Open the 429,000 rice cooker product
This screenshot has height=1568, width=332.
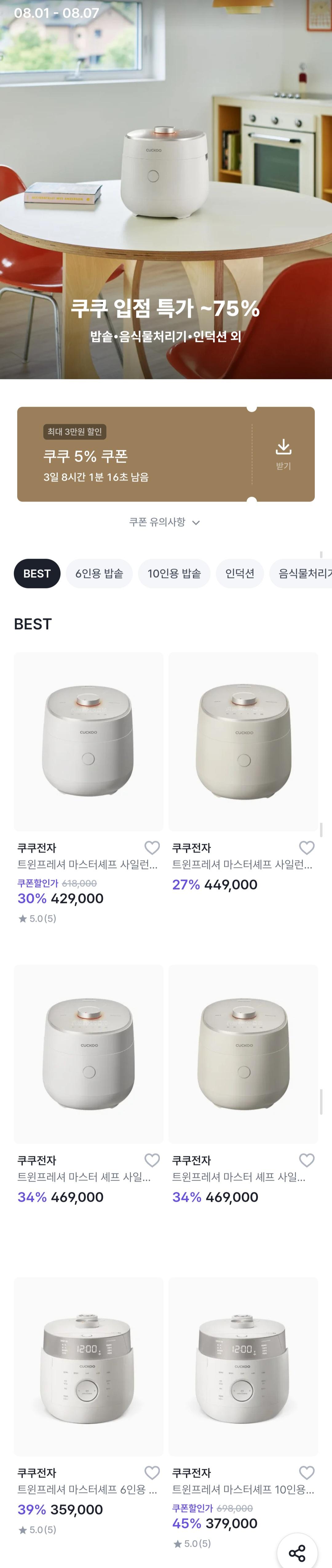pyautogui.click(x=88, y=741)
